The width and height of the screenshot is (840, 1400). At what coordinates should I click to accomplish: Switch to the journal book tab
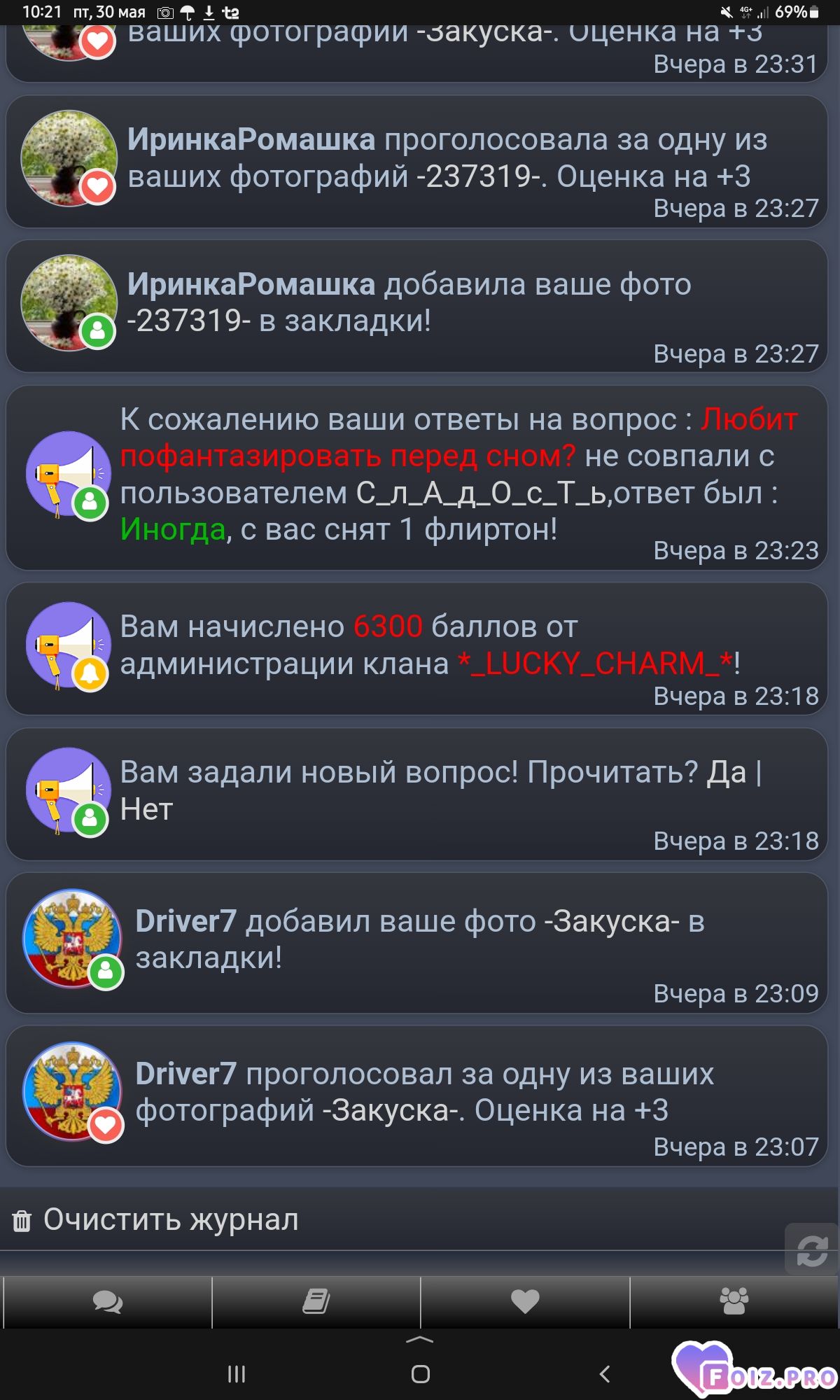tap(316, 1302)
